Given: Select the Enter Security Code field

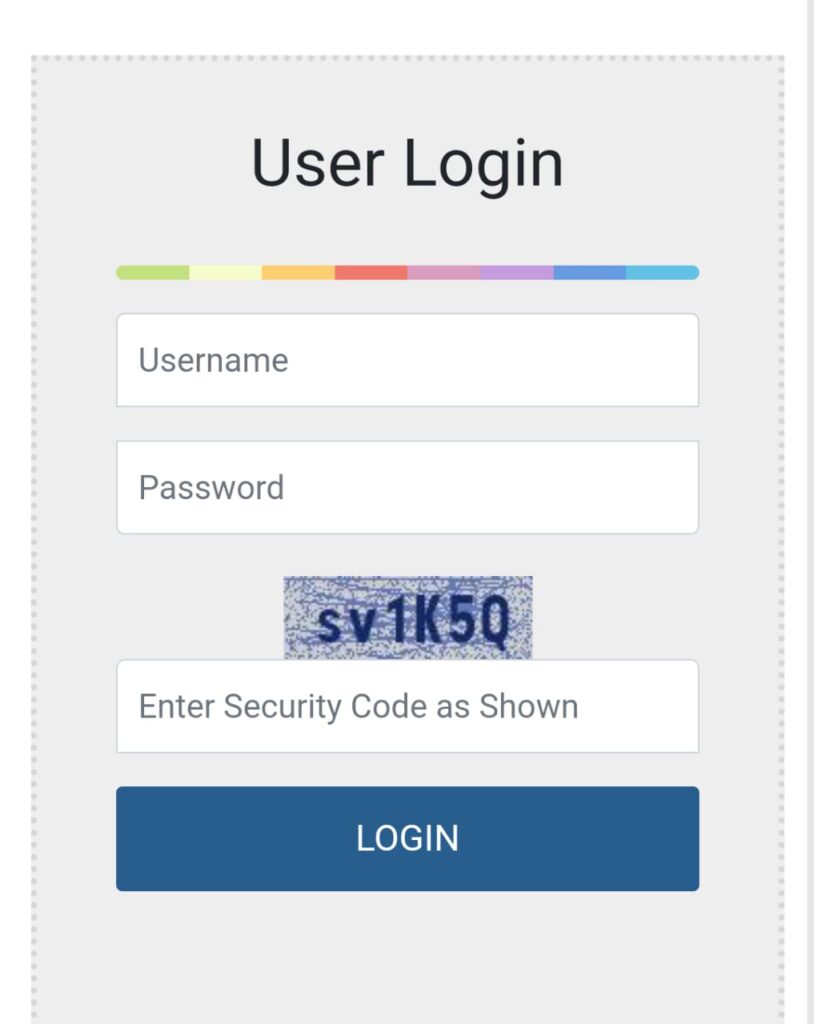Looking at the screenshot, I should pyautogui.click(x=407, y=707).
